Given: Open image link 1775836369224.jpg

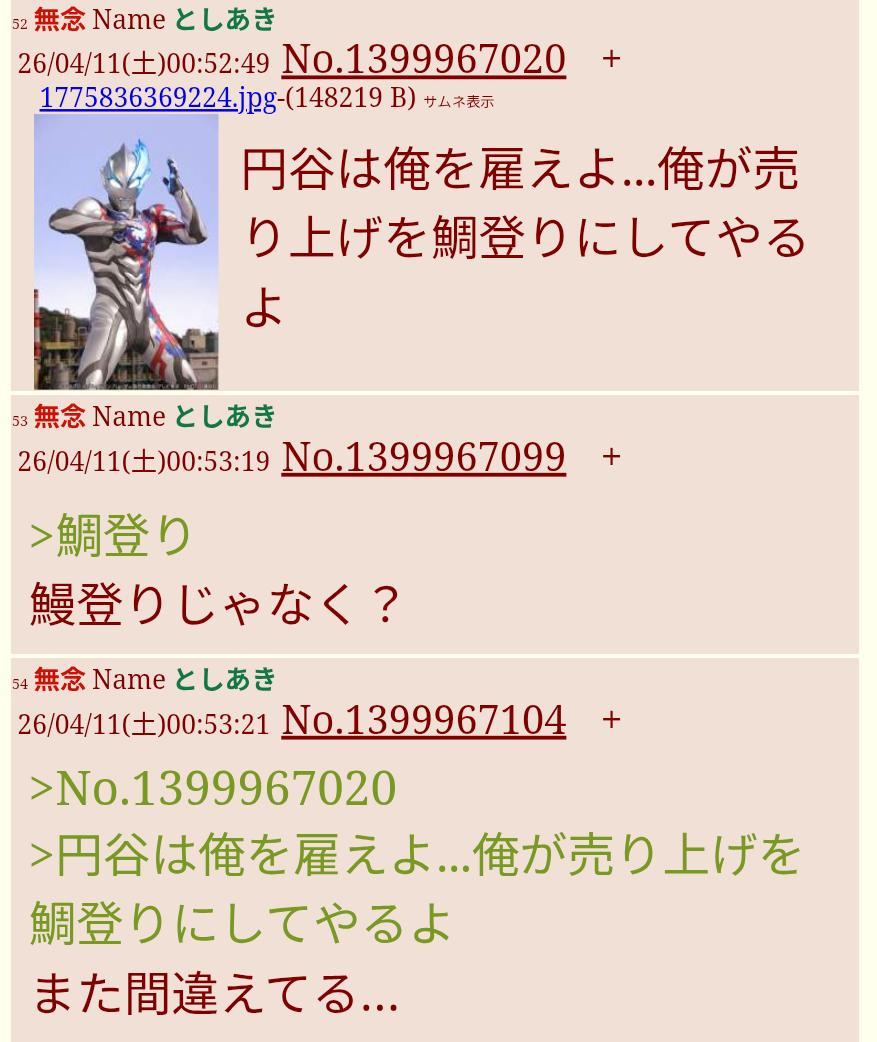Looking at the screenshot, I should 157,98.
